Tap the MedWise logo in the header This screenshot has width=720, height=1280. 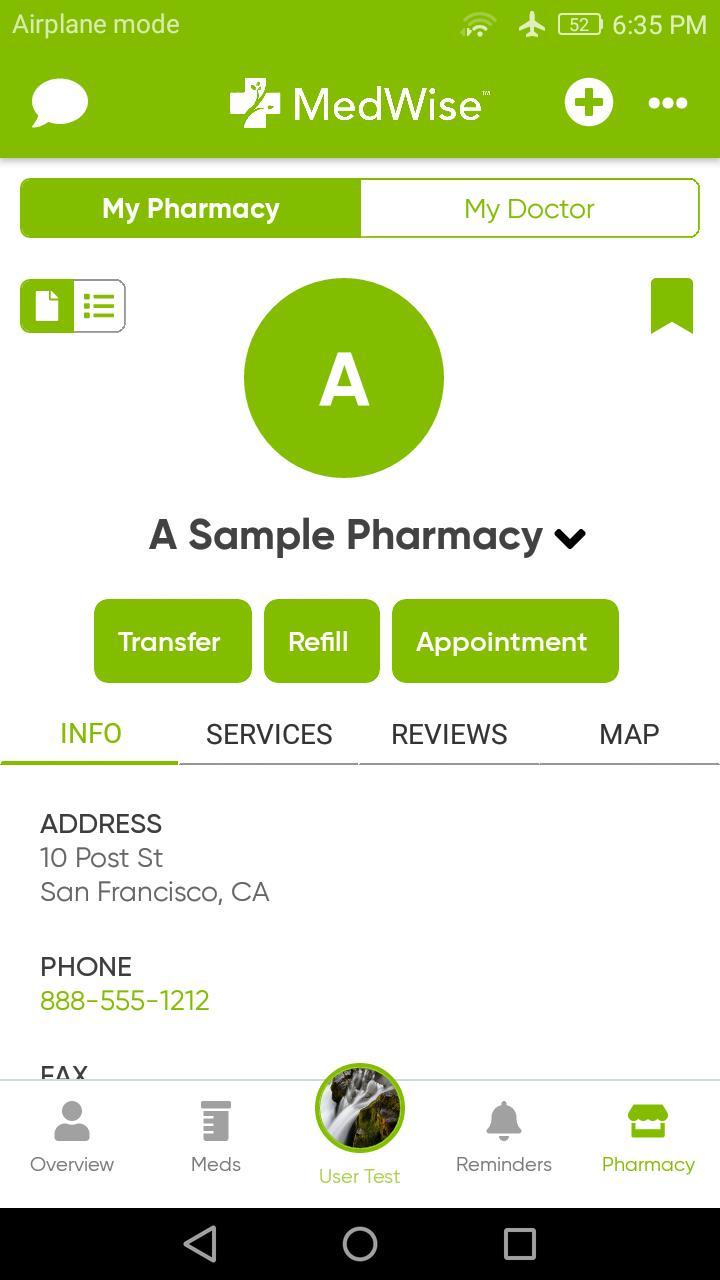360,100
